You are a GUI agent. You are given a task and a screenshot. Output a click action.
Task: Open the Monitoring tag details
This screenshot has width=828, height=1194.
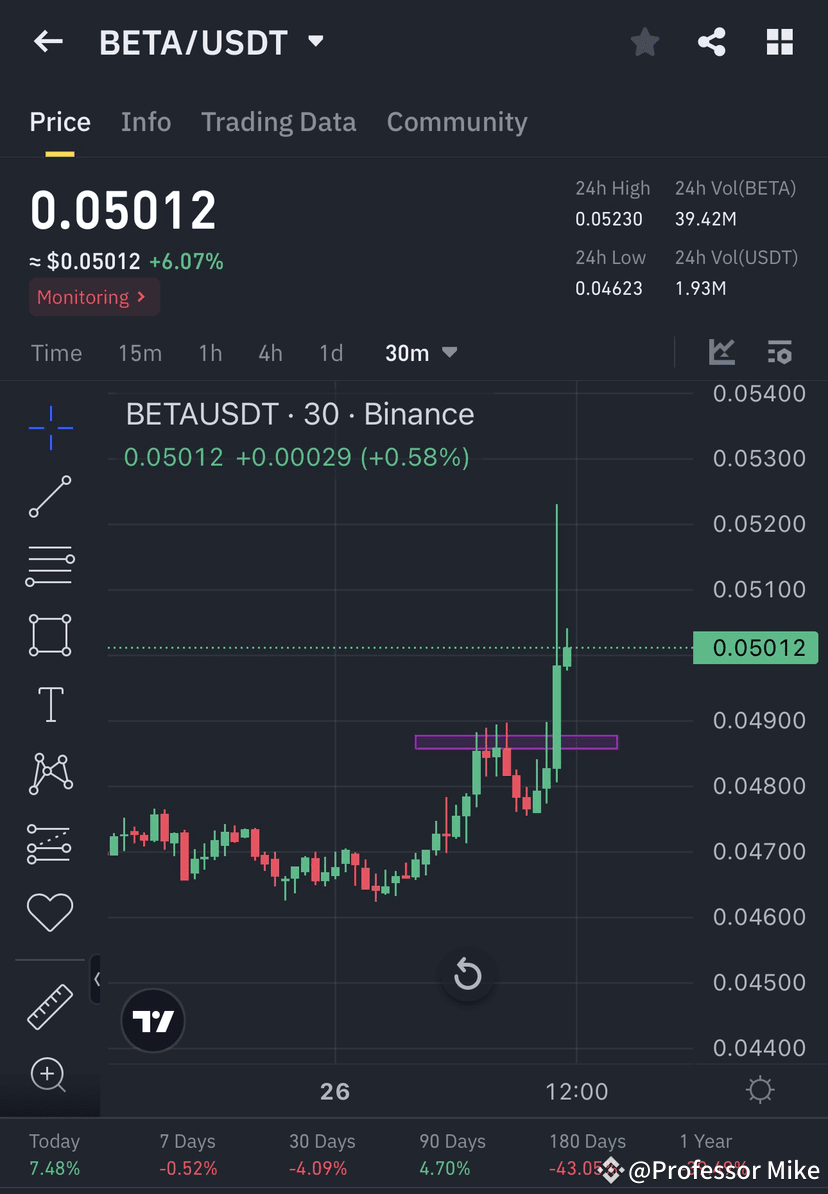(93, 297)
